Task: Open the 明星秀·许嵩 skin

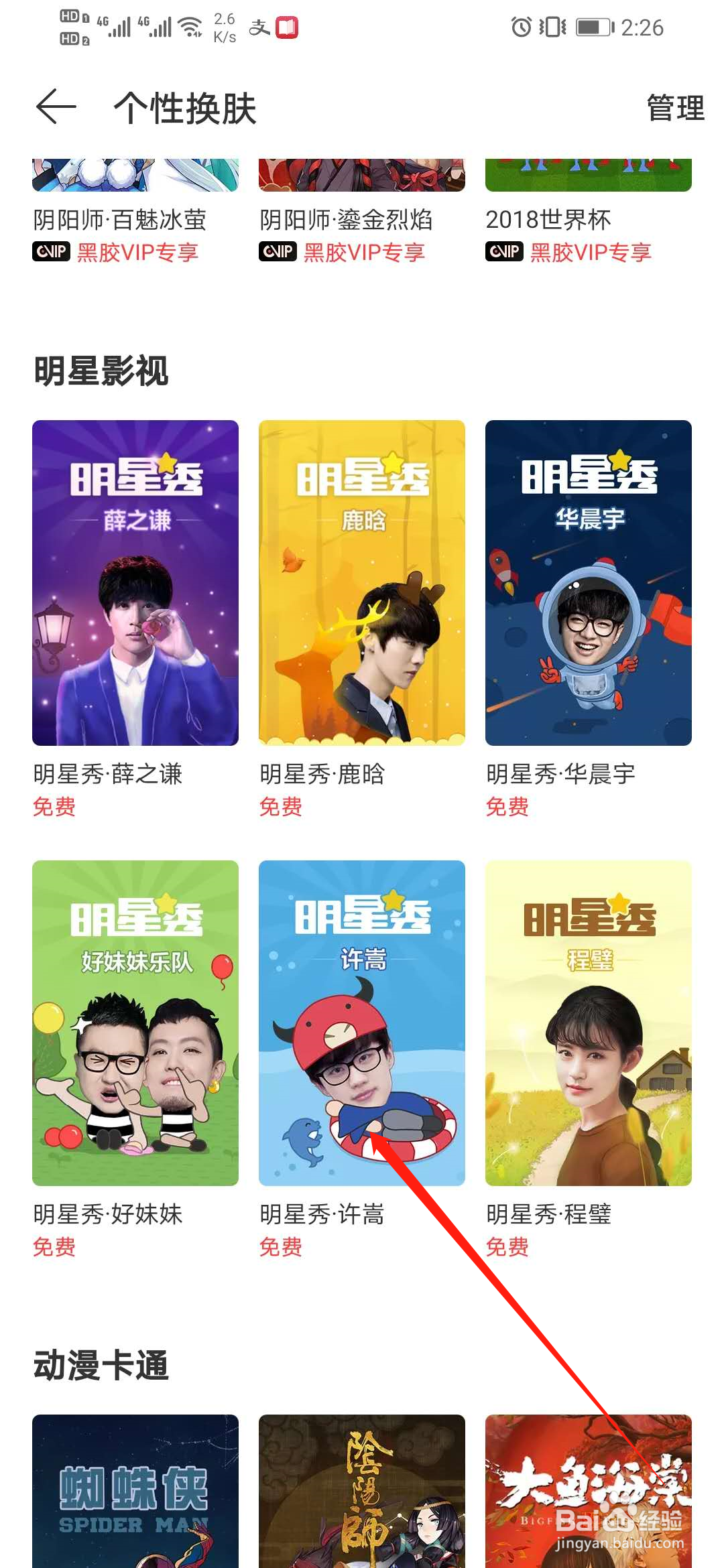Action: coord(361,1021)
